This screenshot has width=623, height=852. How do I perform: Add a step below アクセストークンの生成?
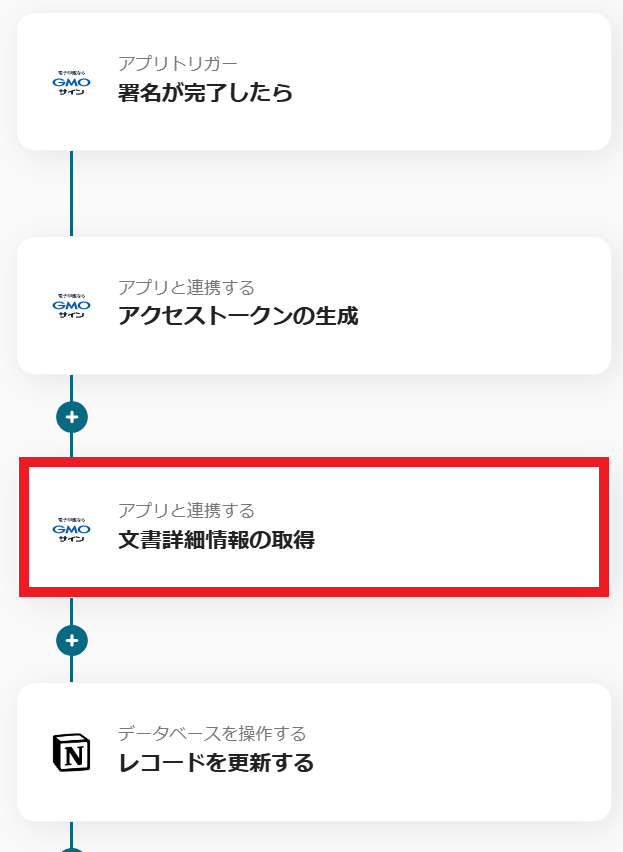pyautogui.click(x=72, y=417)
